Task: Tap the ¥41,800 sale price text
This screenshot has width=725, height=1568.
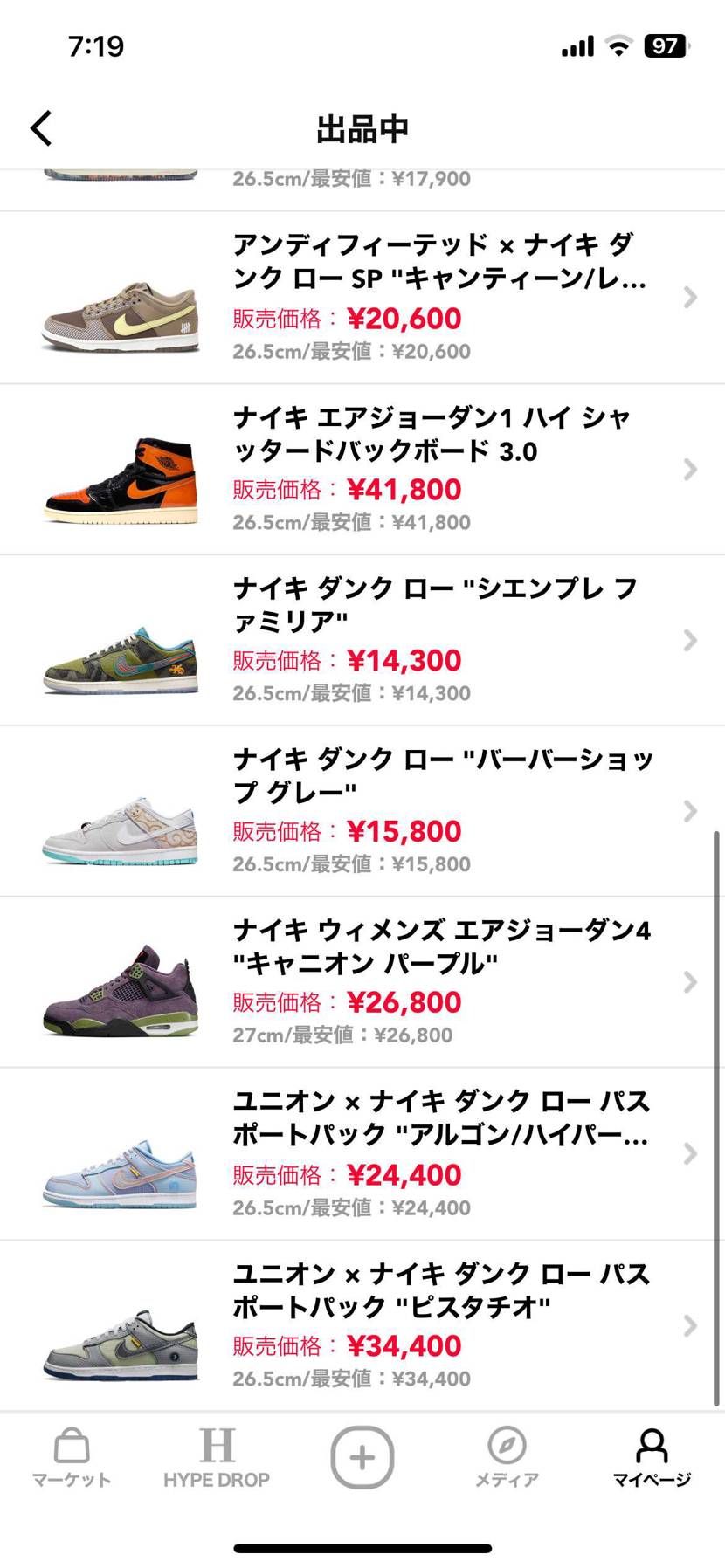Action: click(404, 490)
